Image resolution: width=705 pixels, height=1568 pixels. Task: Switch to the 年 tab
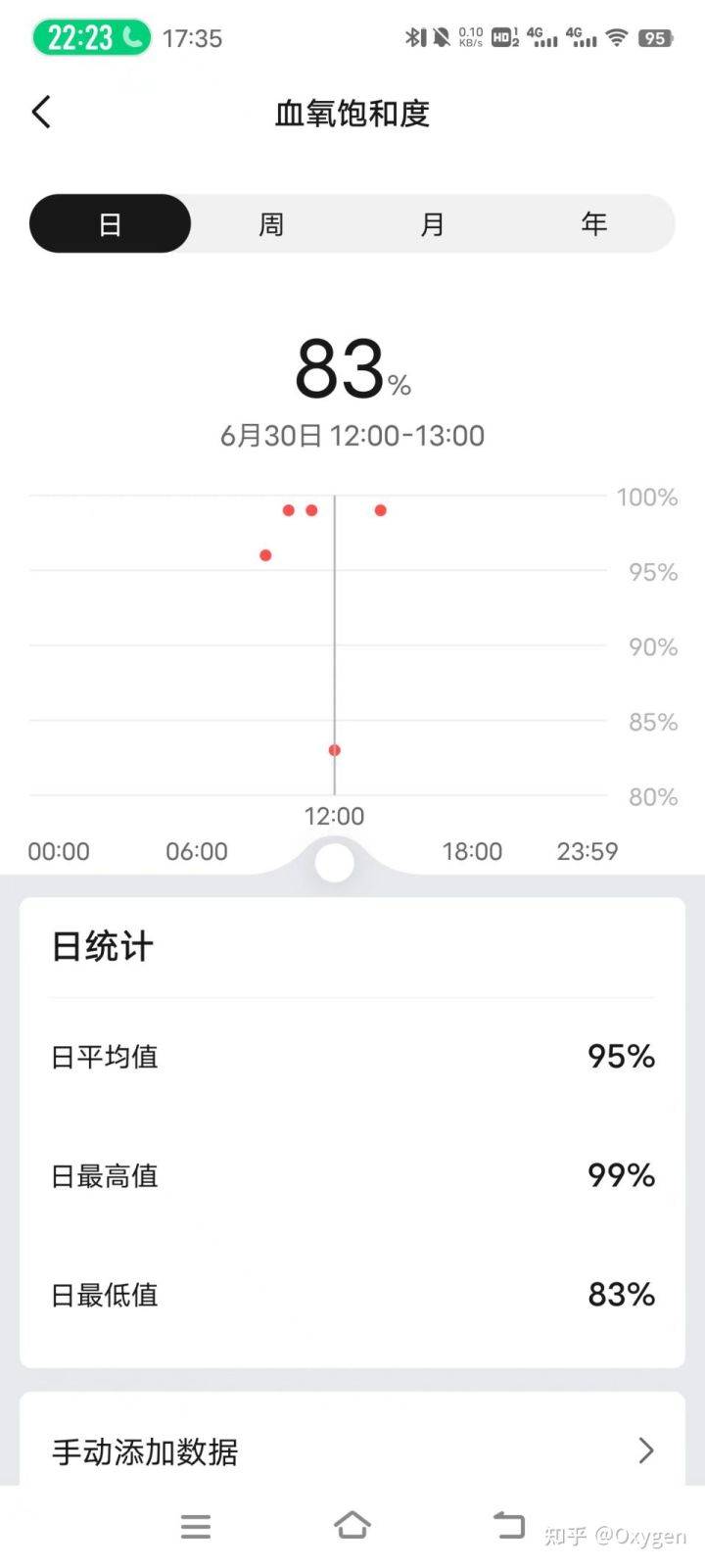[x=593, y=224]
